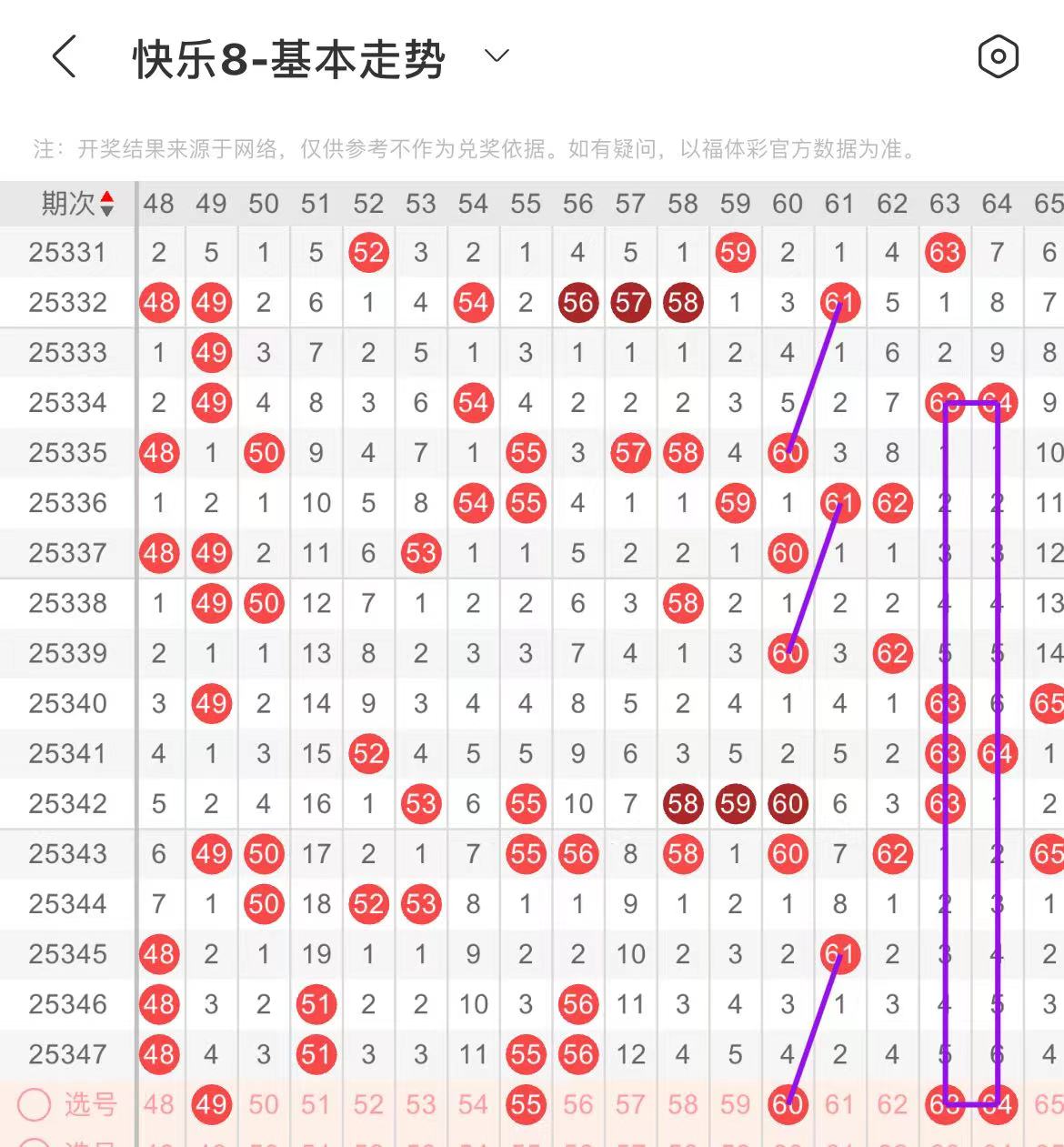Select the 选号 row radio circle
1064x1147 pixels.
(x=35, y=1104)
